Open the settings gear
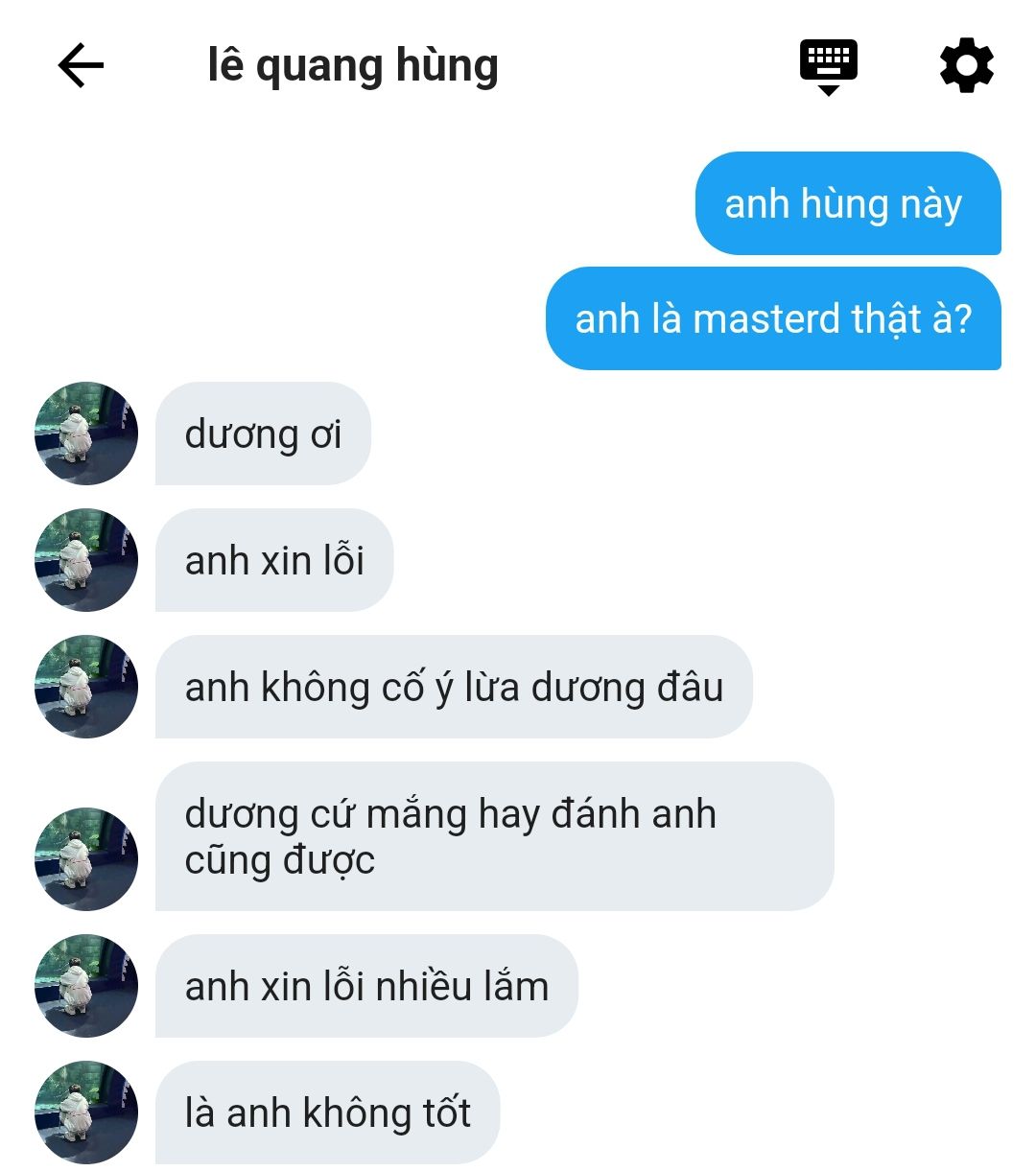This screenshot has height=1171, width=1036. 966,66
